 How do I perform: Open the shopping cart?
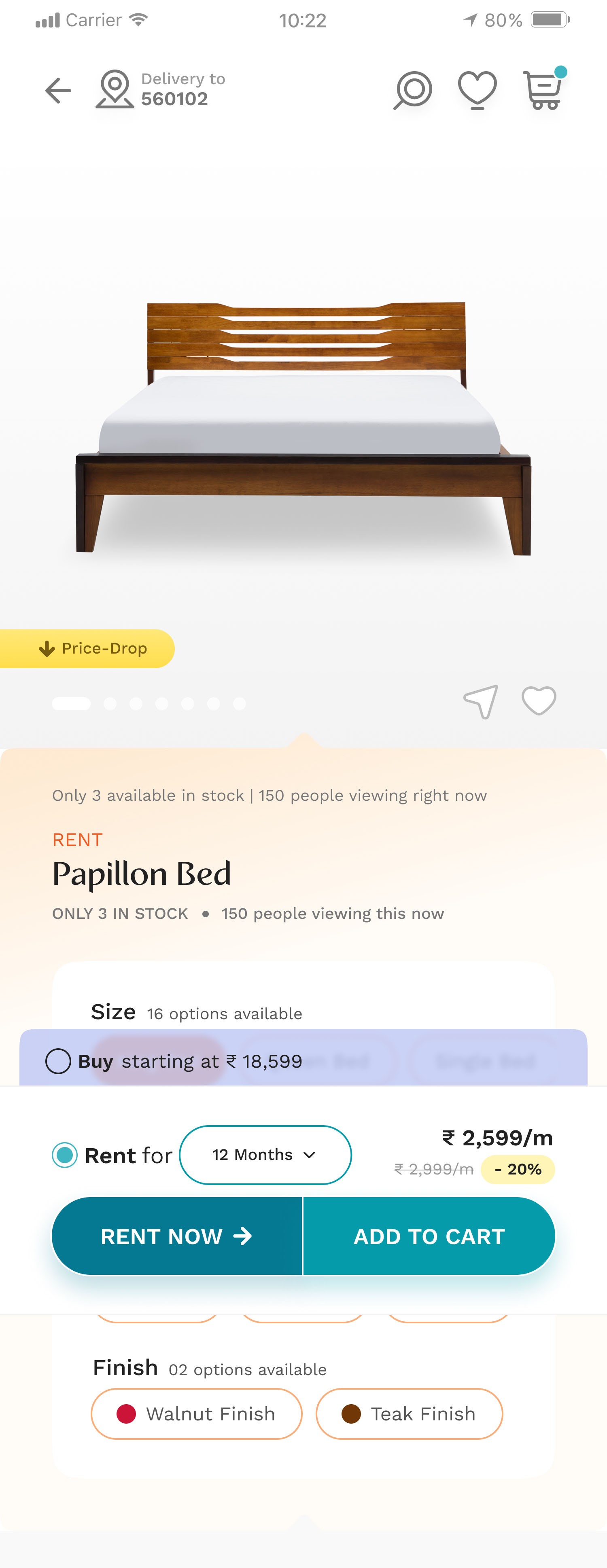(543, 90)
